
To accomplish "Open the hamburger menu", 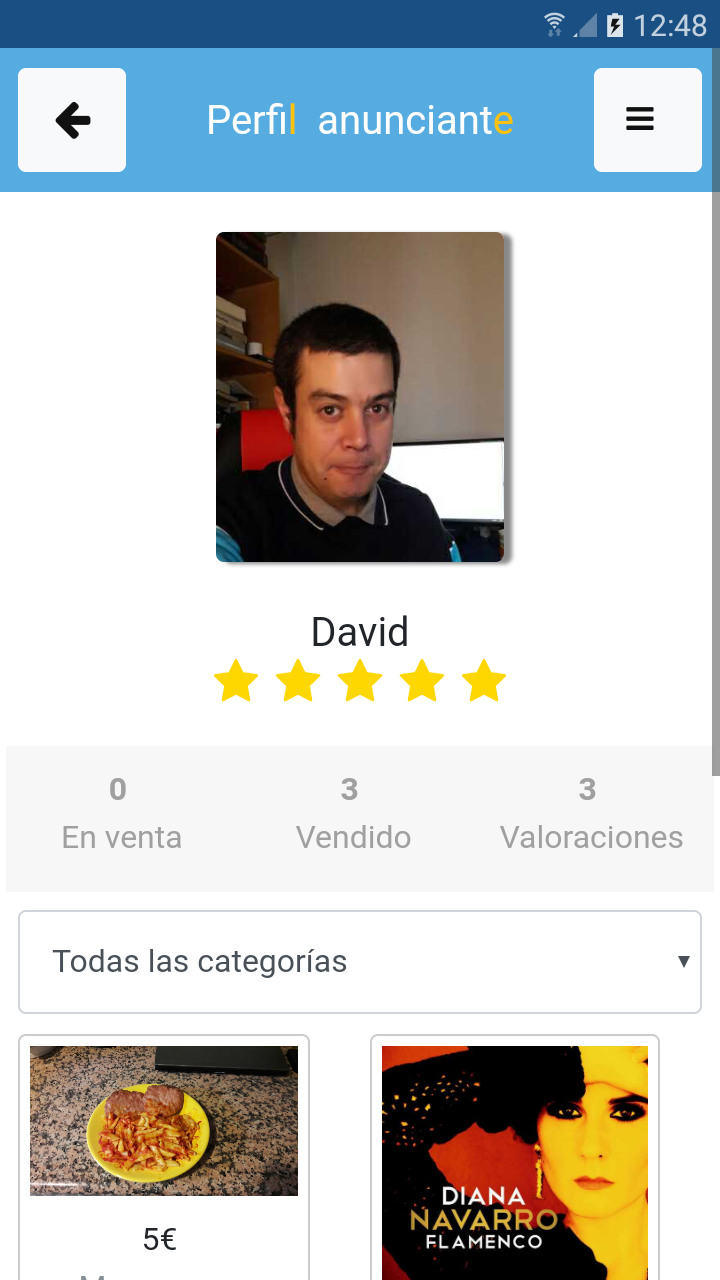I will pos(647,120).
